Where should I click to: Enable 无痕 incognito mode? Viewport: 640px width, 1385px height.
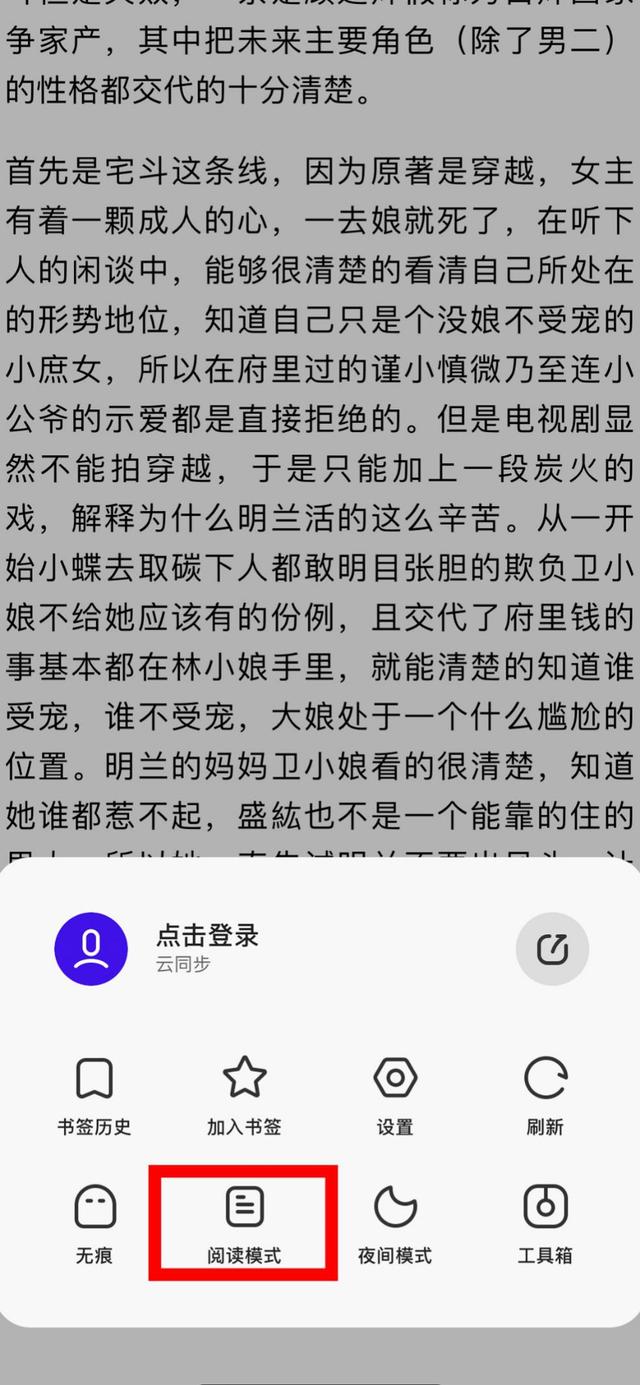click(x=94, y=1225)
